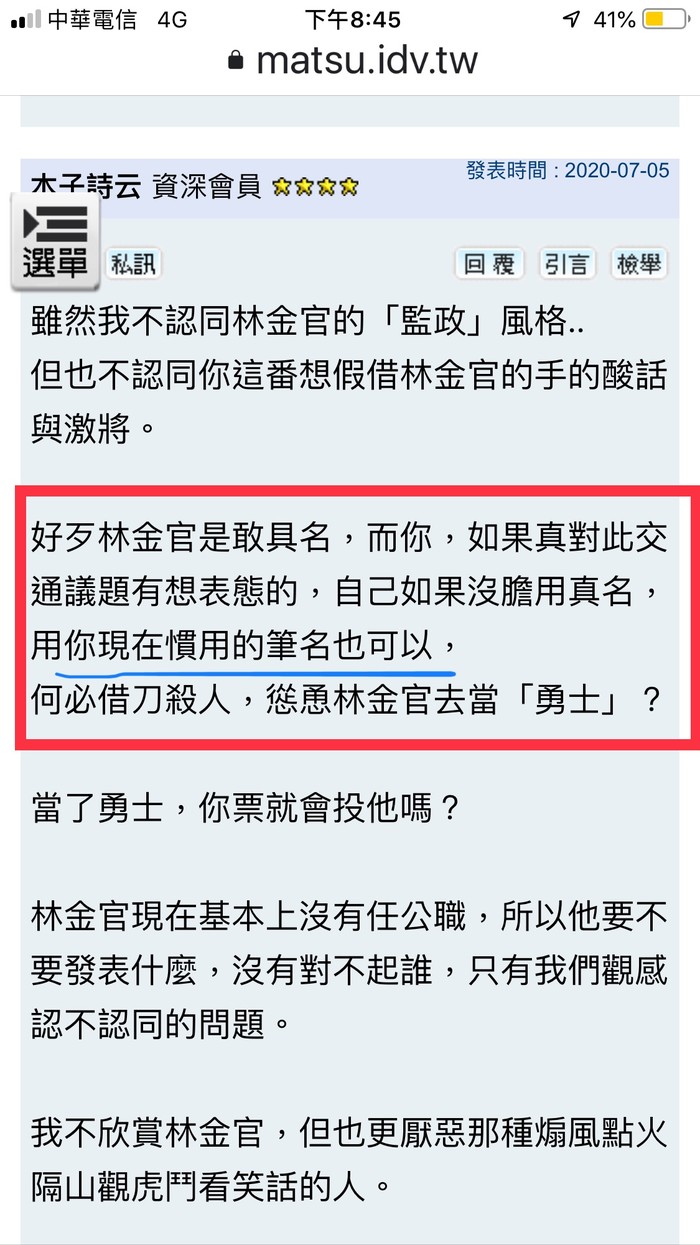Open the 選單 menu button

pyautogui.click(x=55, y=241)
